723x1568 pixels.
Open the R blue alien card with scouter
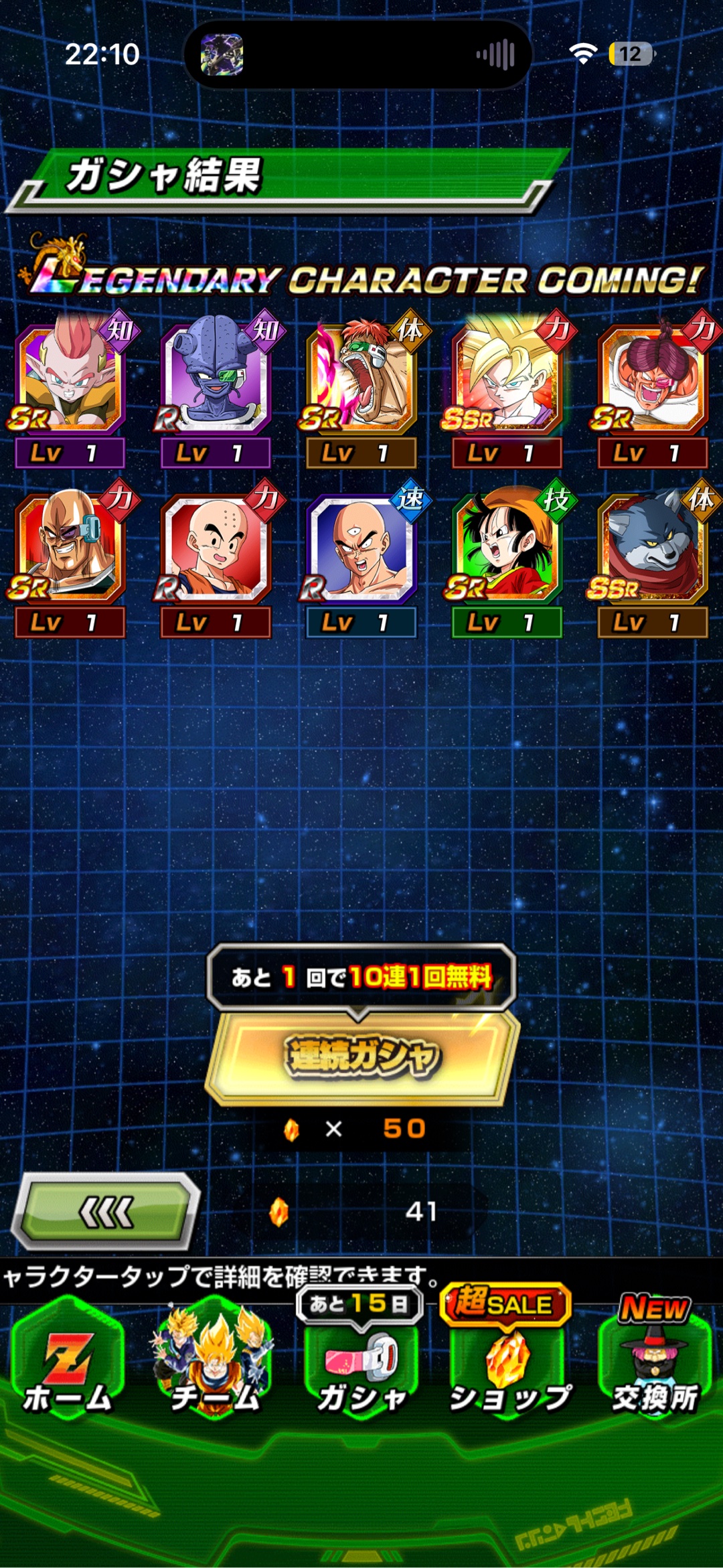[x=216, y=388]
